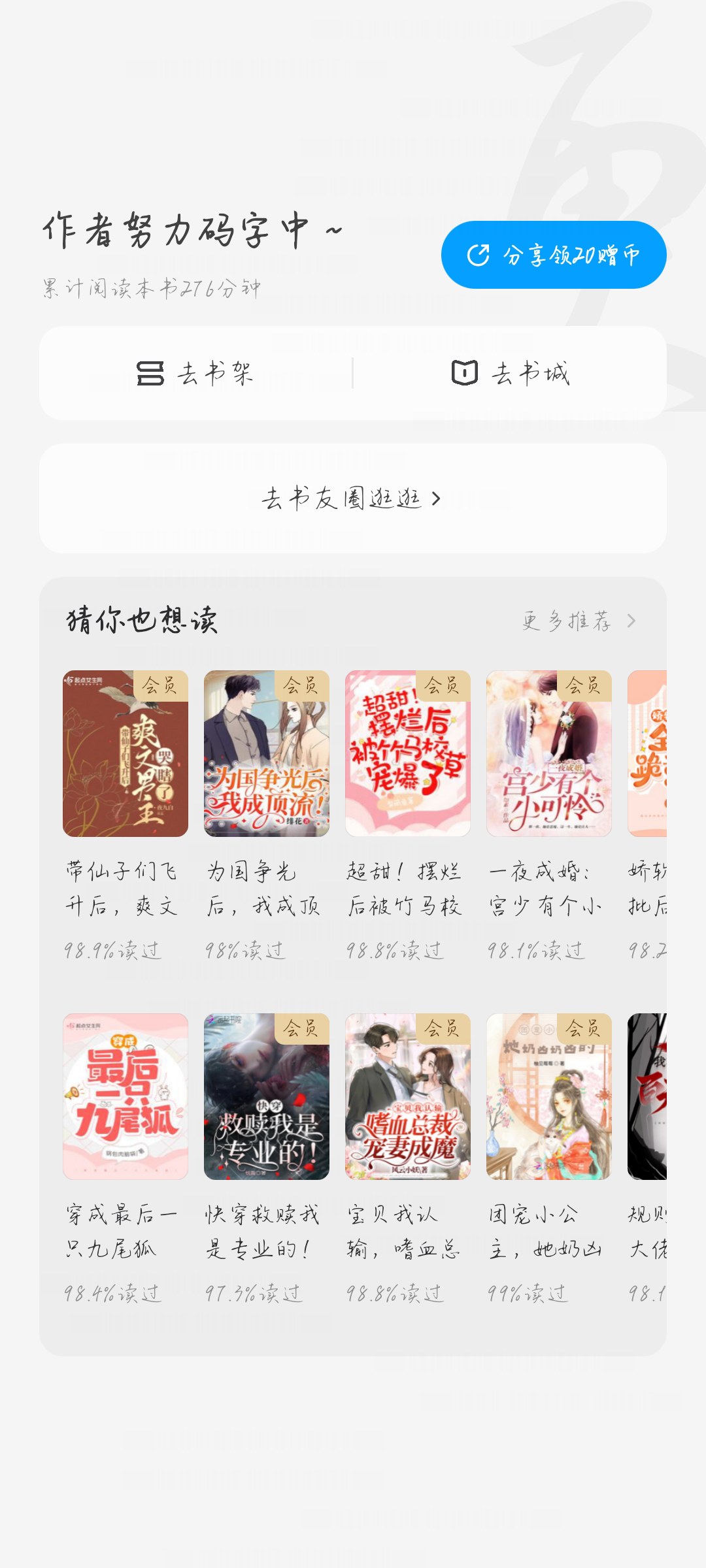Go to the bookshelf via 去书架

click(195, 373)
